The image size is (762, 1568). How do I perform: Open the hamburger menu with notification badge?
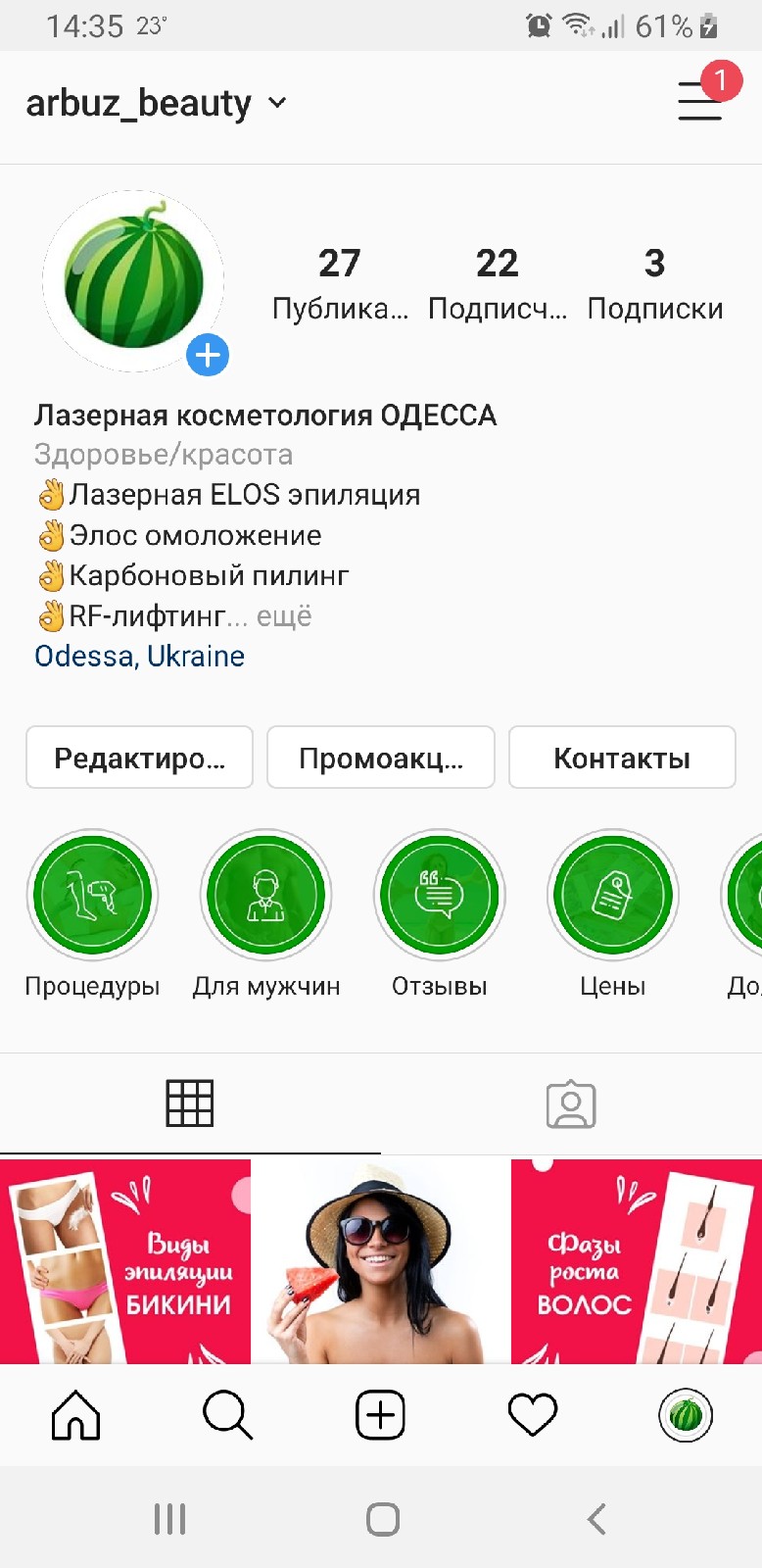pyautogui.click(x=701, y=101)
